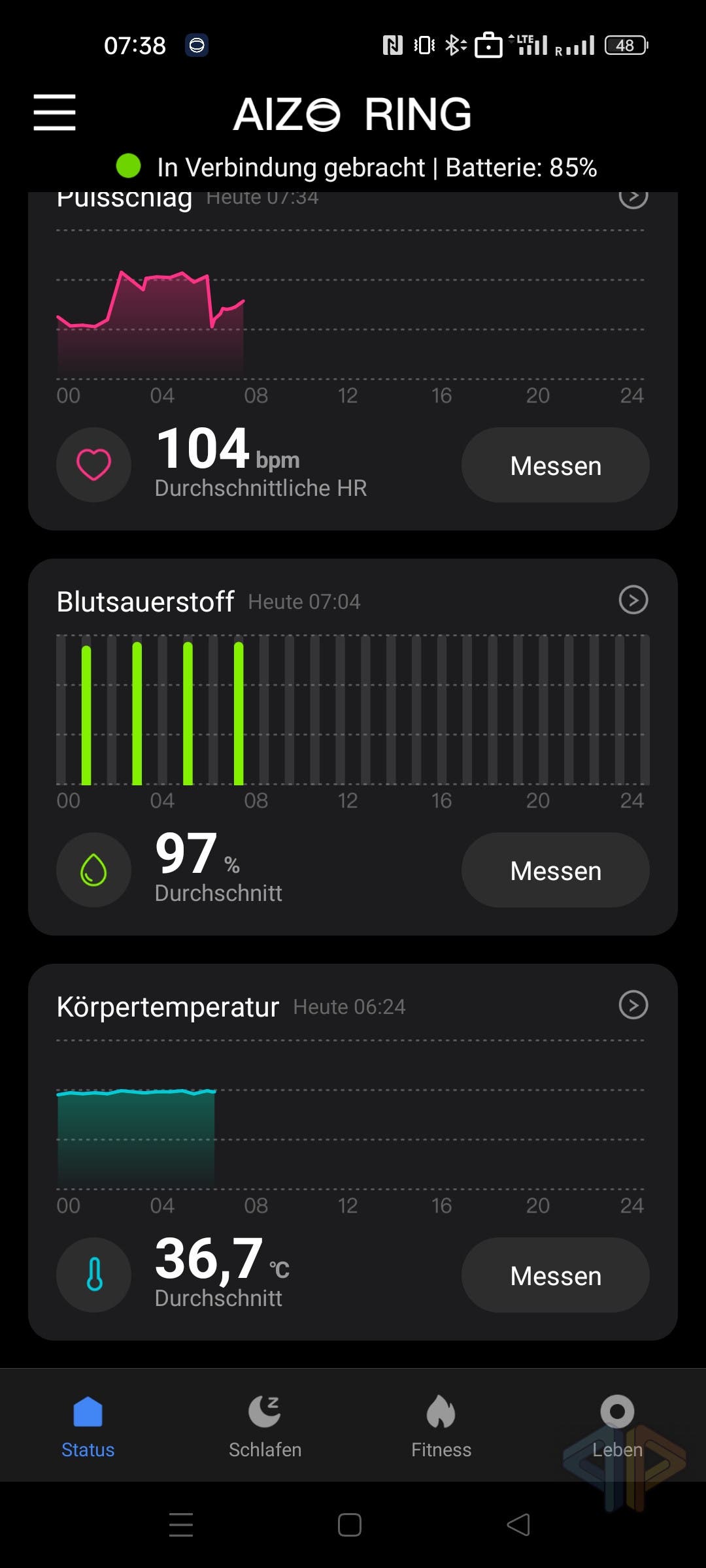The width and height of the screenshot is (706, 1568).
Task: Open Körpertemperatur details arrow
Action: 633,1005
